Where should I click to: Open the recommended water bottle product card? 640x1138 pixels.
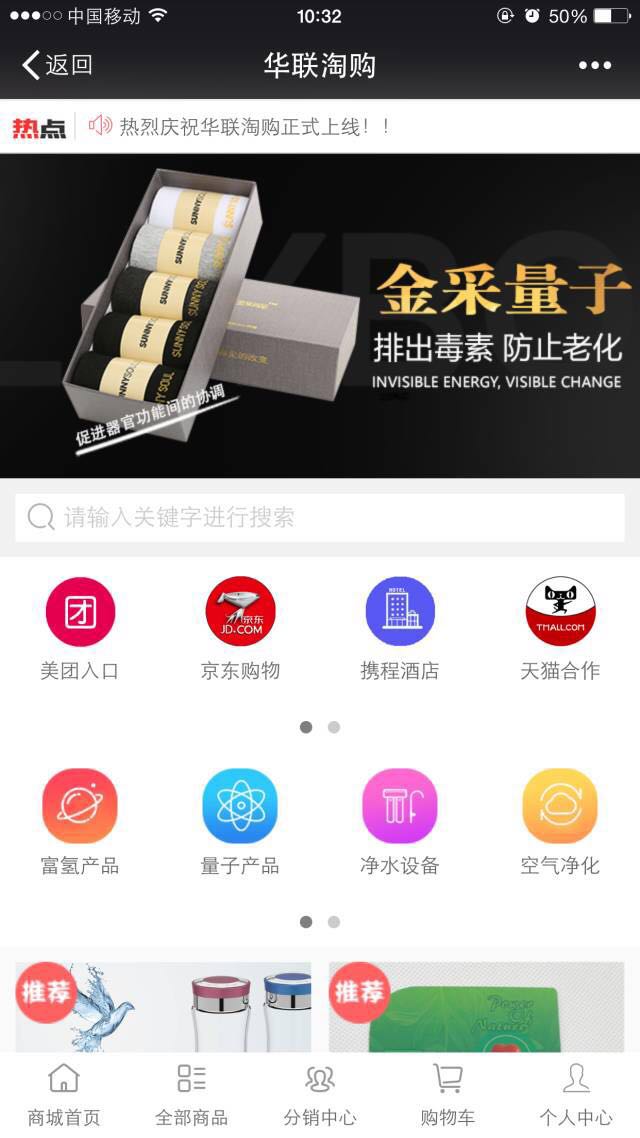click(164, 1006)
